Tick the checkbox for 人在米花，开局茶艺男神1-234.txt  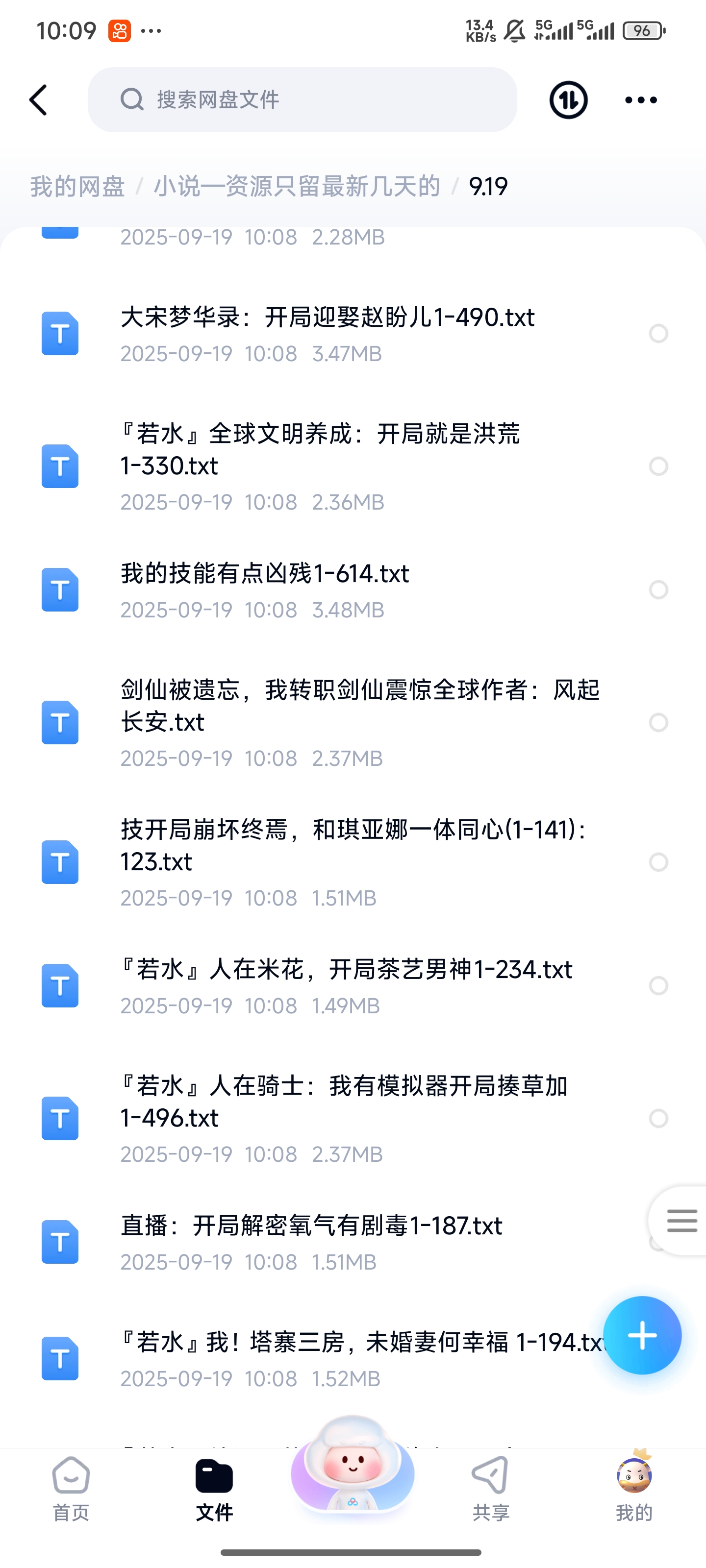coord(658,985)
